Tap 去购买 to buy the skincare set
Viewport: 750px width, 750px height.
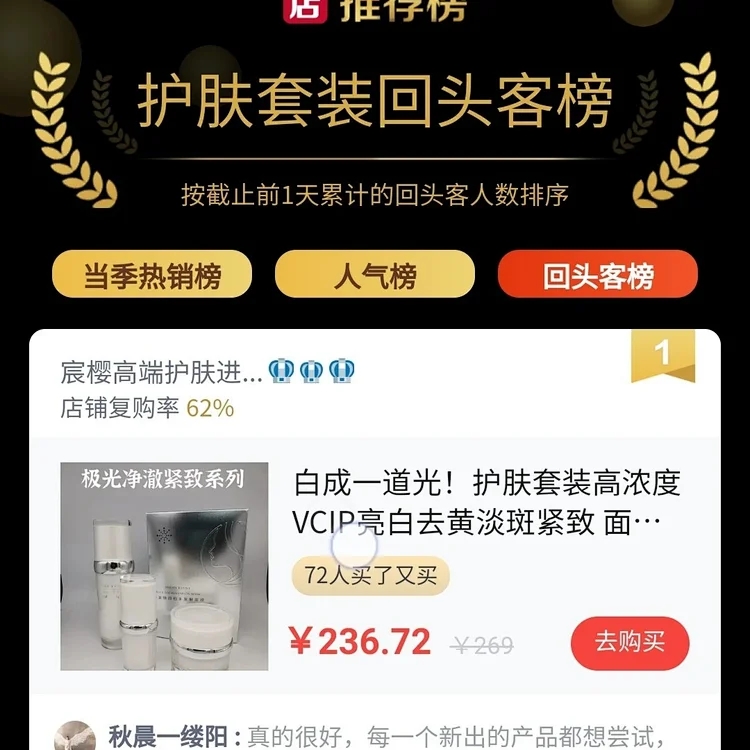click(630, 642)
